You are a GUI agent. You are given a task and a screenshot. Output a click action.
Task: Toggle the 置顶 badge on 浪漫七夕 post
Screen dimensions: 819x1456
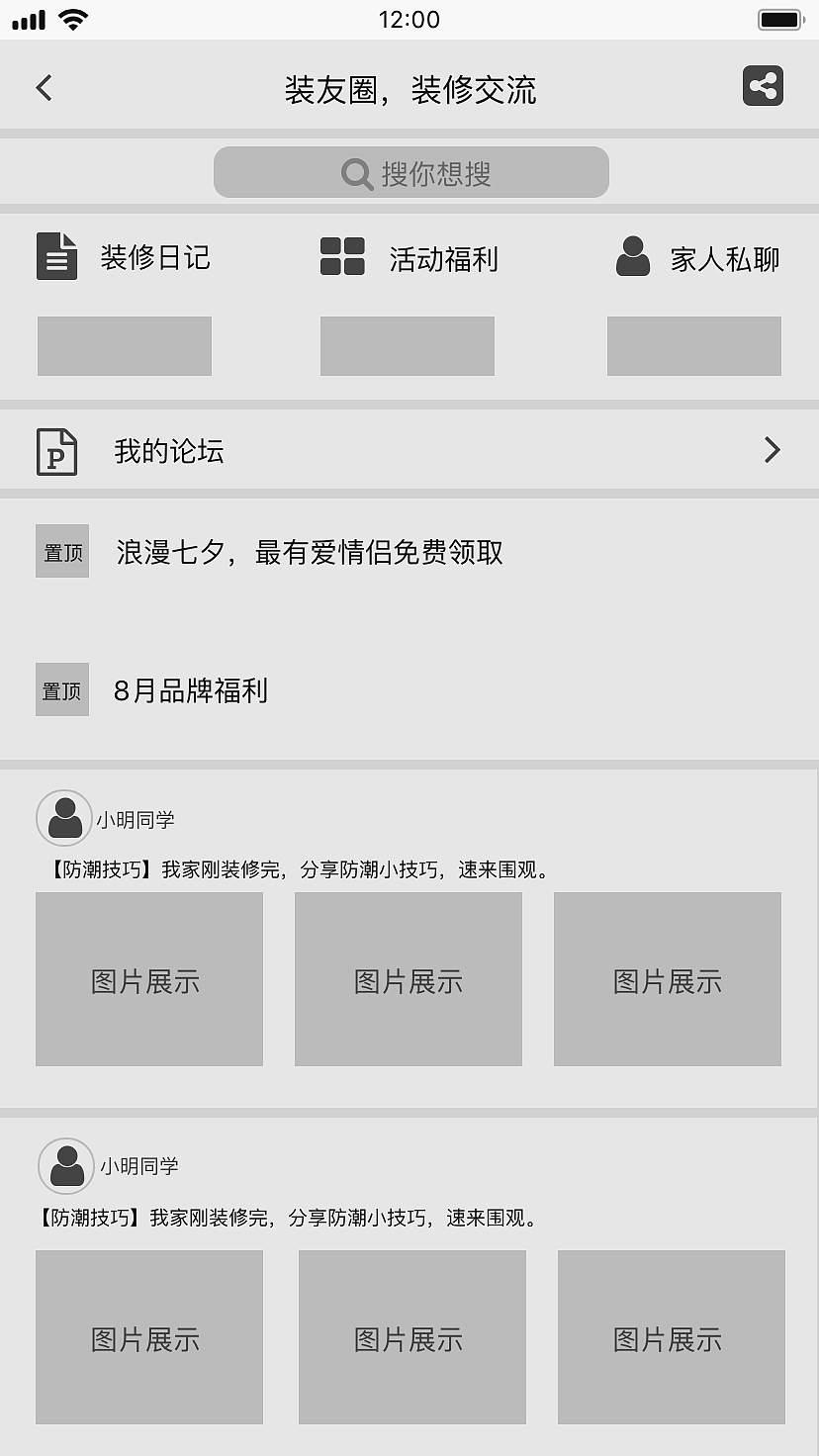(x=61, y=551)
